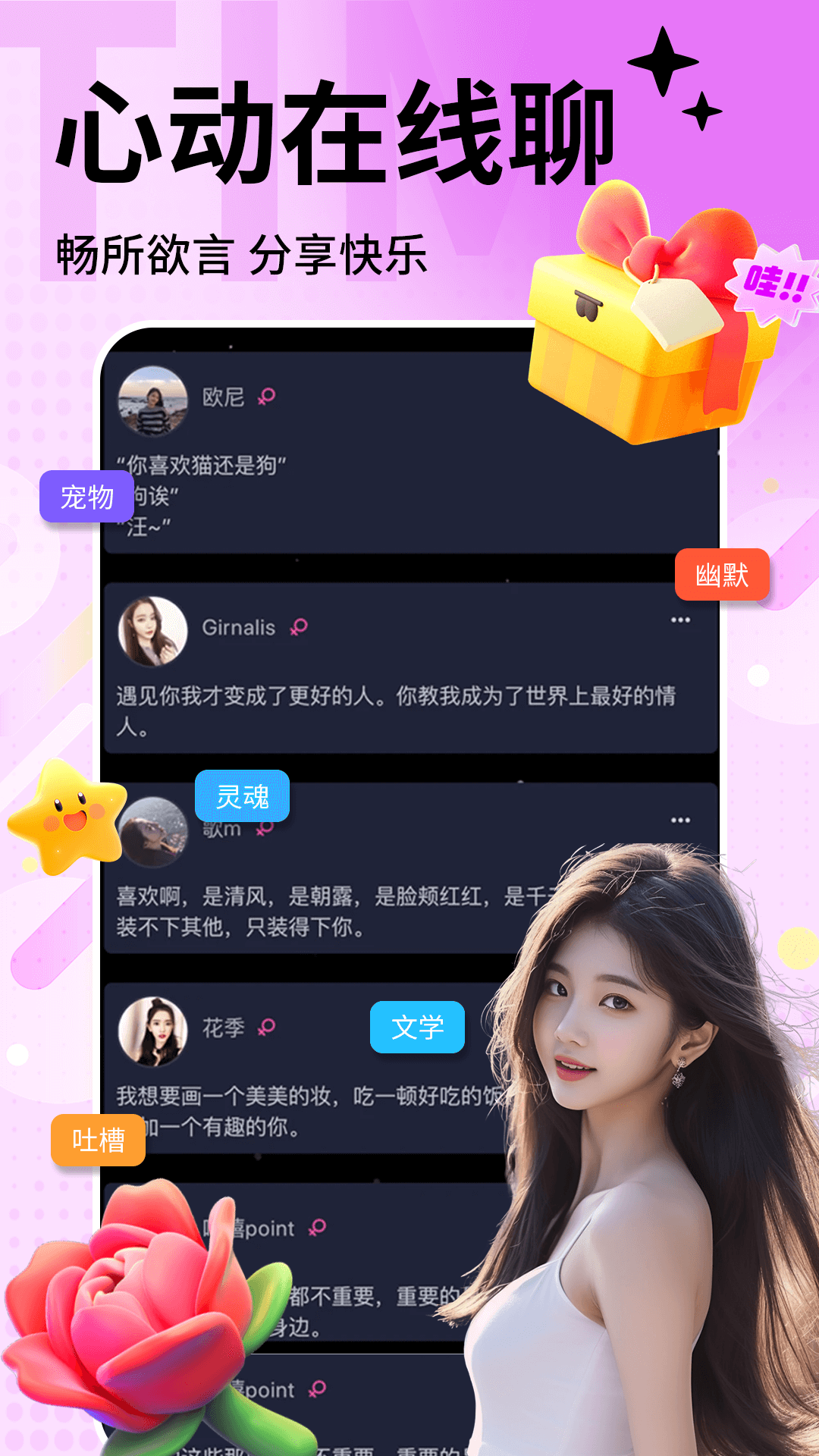Select the 幽默 tag
The height and width of the screenshot is (1456, 819).
pyautogui.click(x=722, y=575)
